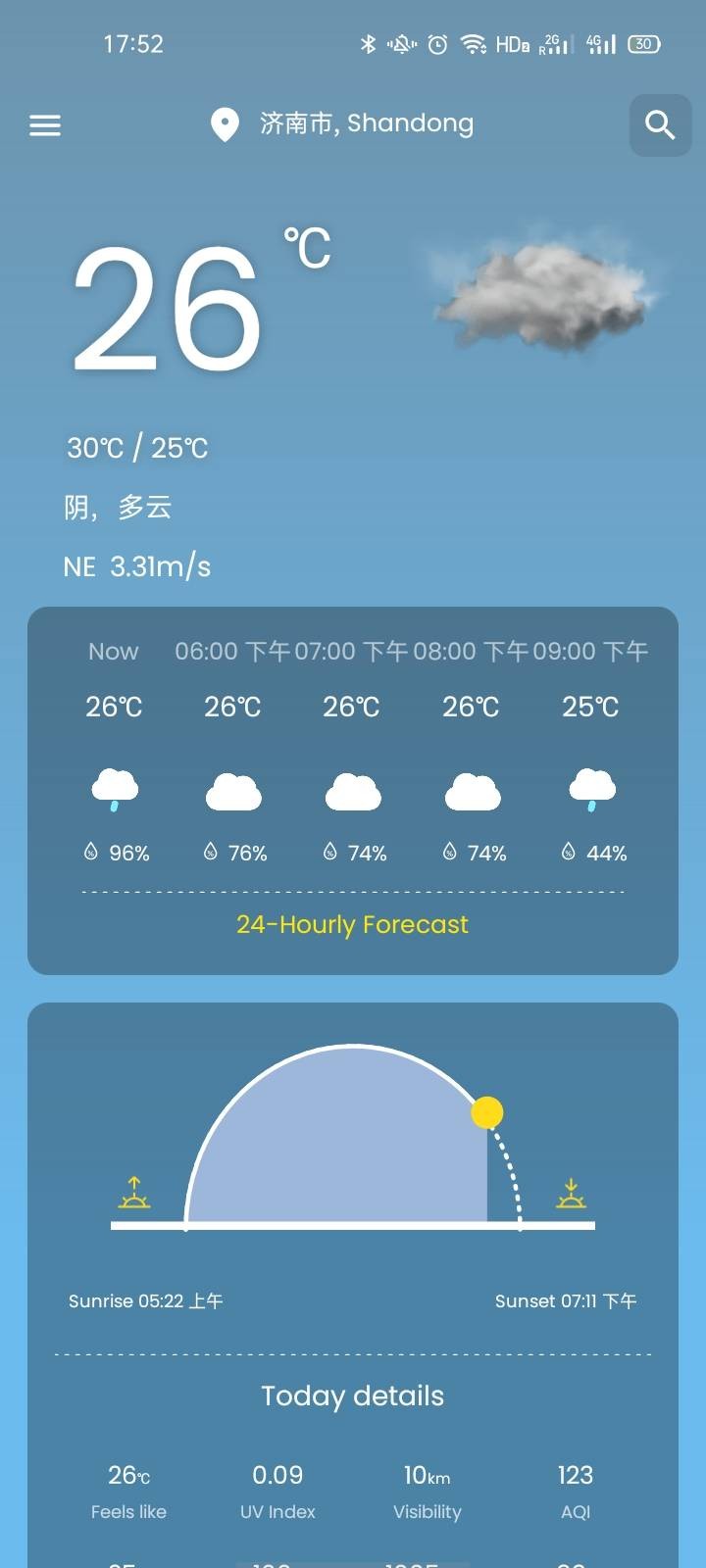Tap the location pin icon

(x=224, y=125)
